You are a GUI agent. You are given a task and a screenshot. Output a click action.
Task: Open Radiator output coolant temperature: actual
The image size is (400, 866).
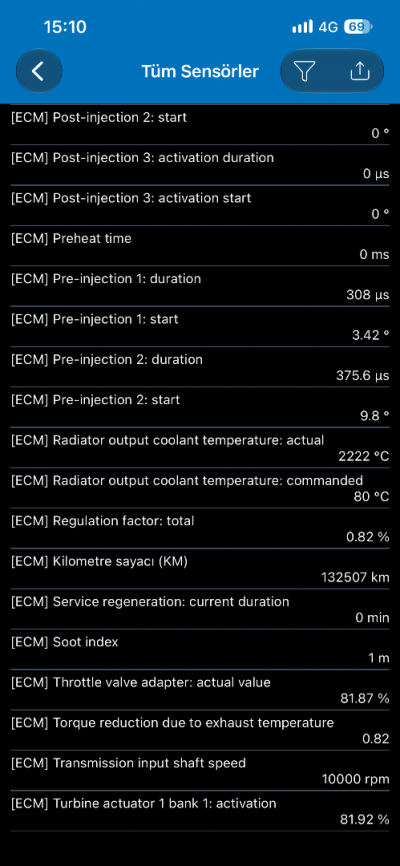[x=200, y=447]
